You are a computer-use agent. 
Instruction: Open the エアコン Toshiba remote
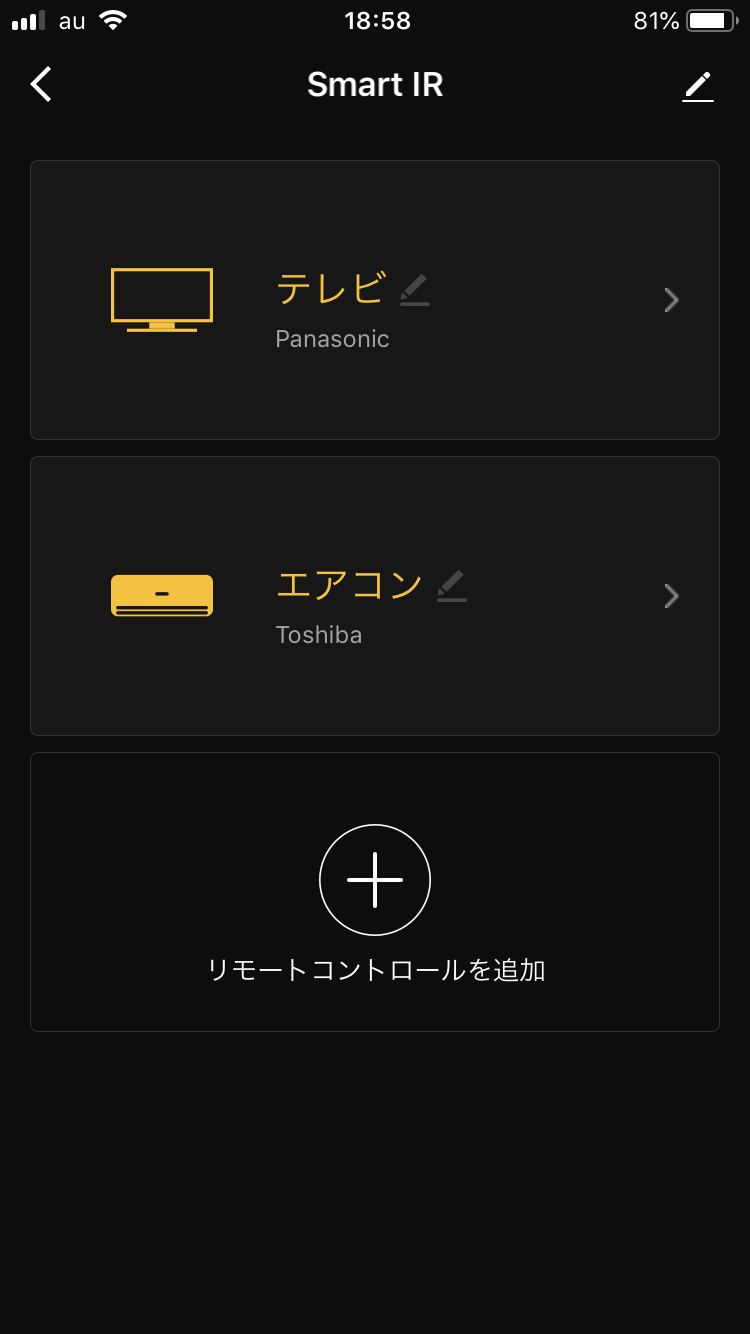375,596
